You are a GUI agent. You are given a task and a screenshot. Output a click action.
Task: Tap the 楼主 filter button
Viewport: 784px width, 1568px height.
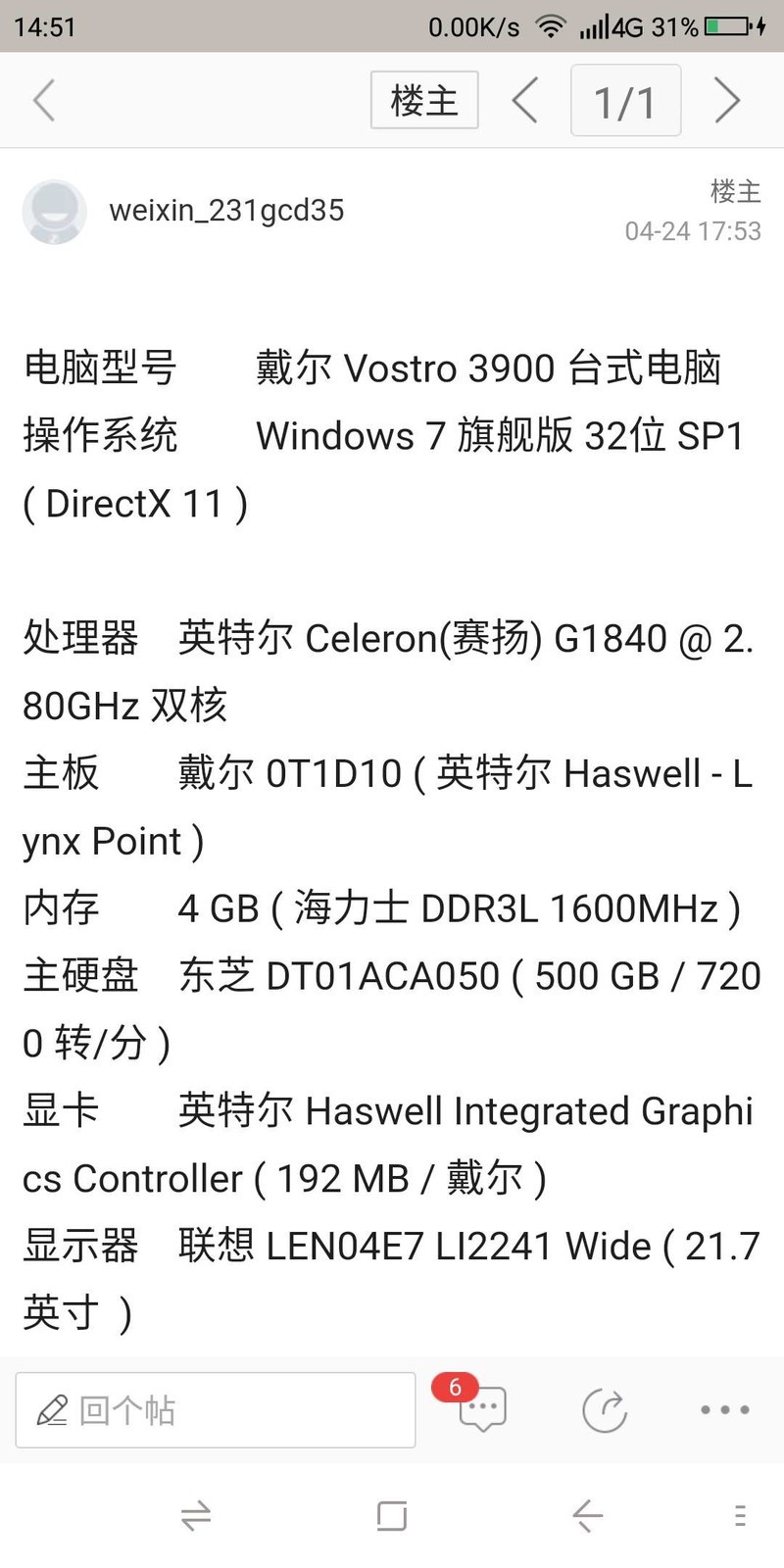point(424,100)
